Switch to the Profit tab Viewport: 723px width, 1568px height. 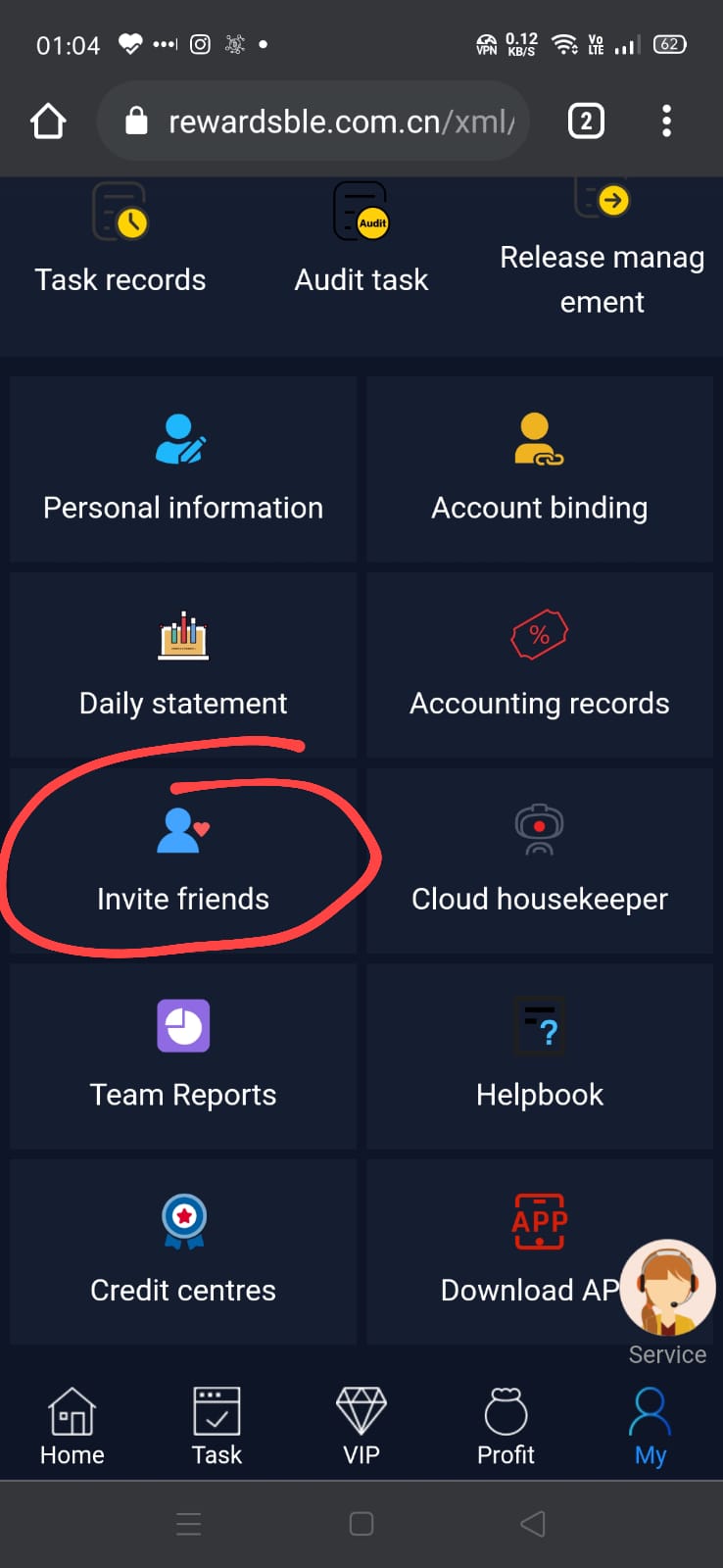(506, 1426)
